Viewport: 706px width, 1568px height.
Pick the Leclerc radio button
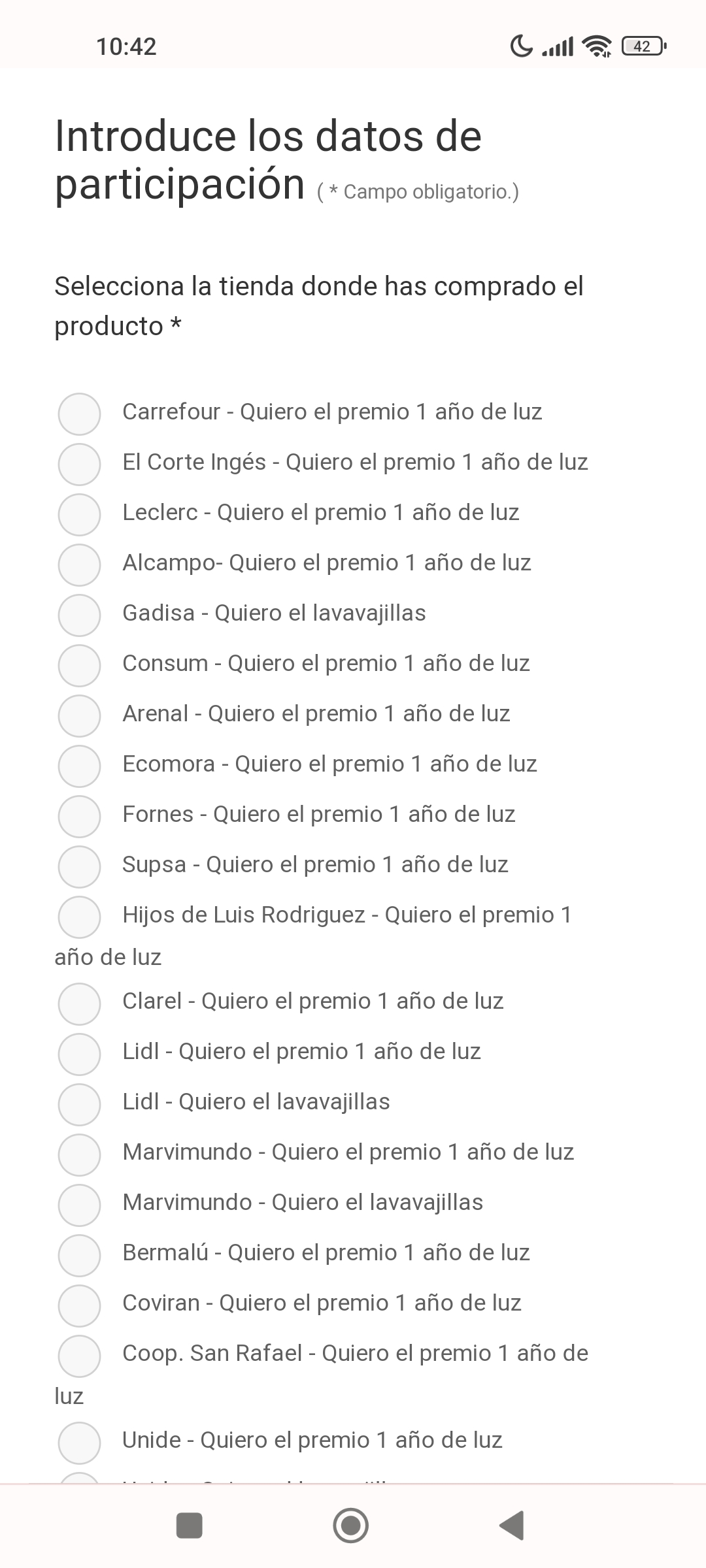tap(79, 514)
